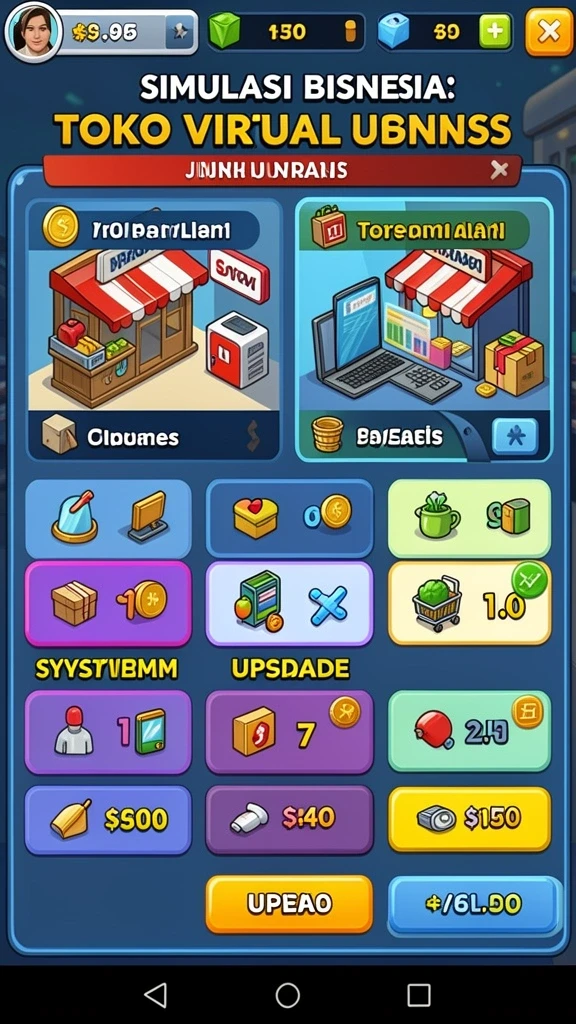
Task: Add more blue gems with the green plus
Action: click(496, 31)
